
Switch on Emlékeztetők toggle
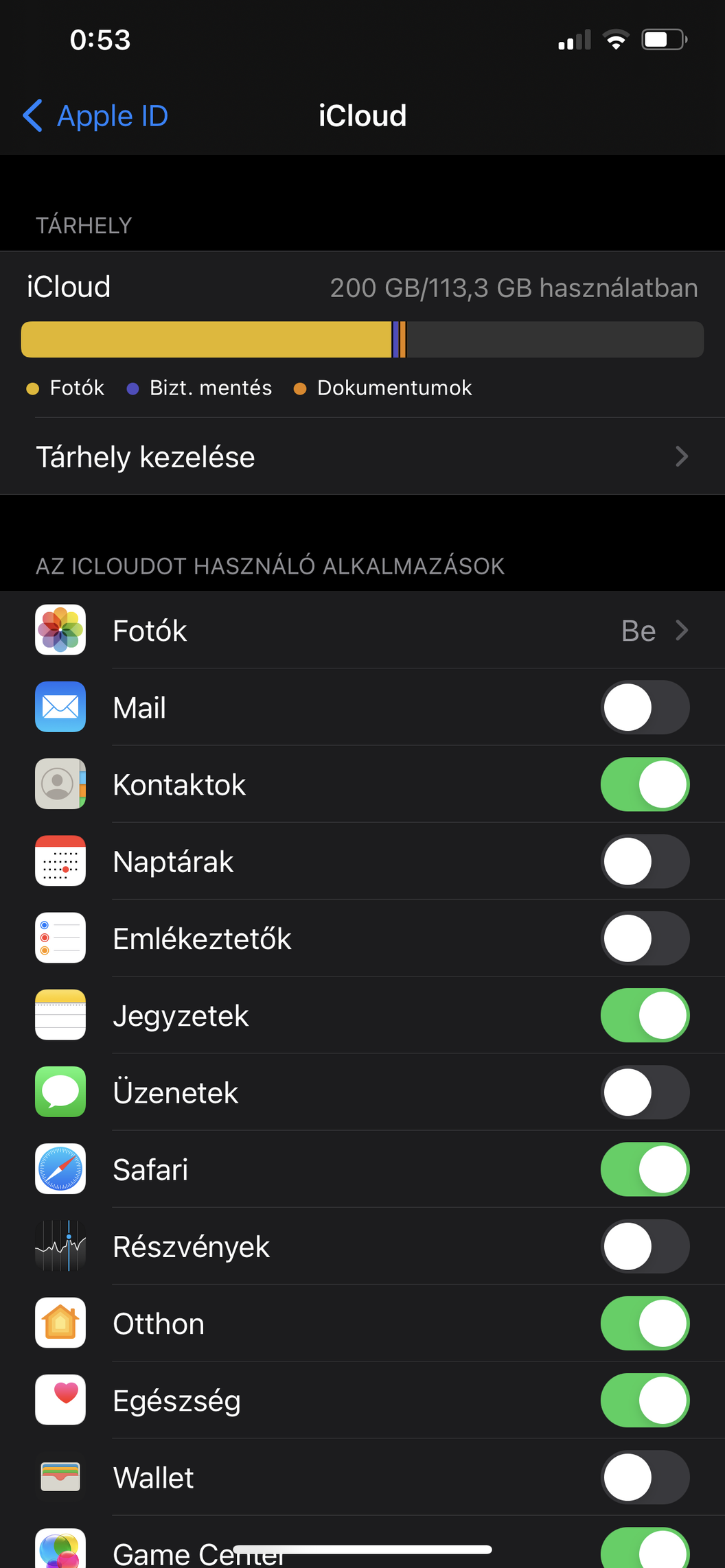[645, 938]
